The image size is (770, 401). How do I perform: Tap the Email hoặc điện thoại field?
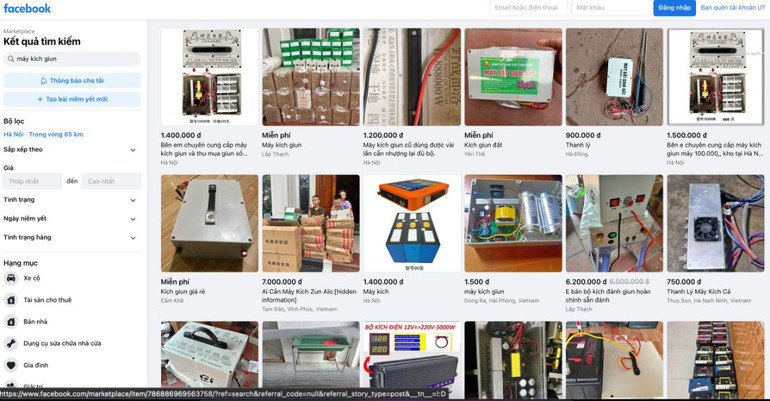point(528,8)
